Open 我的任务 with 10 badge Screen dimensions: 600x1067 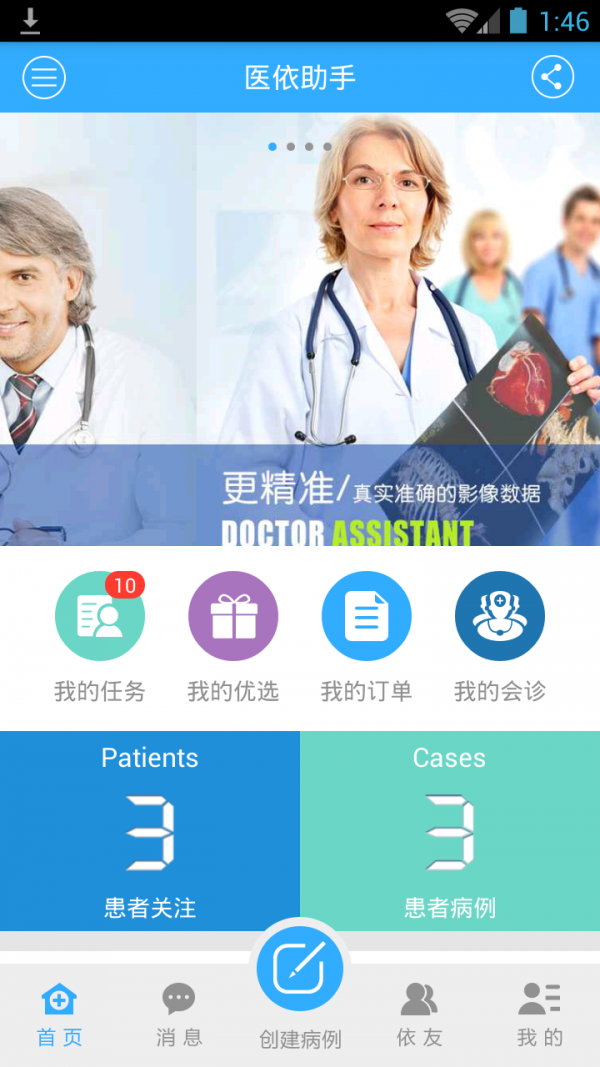100,636
